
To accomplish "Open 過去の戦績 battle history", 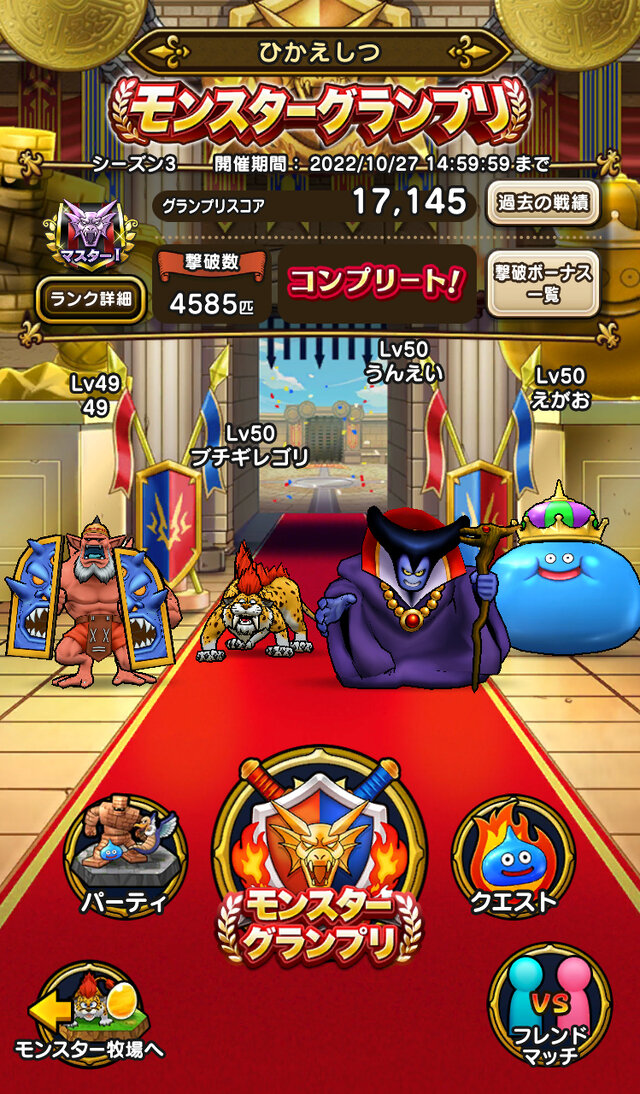I will coord(543,204).
